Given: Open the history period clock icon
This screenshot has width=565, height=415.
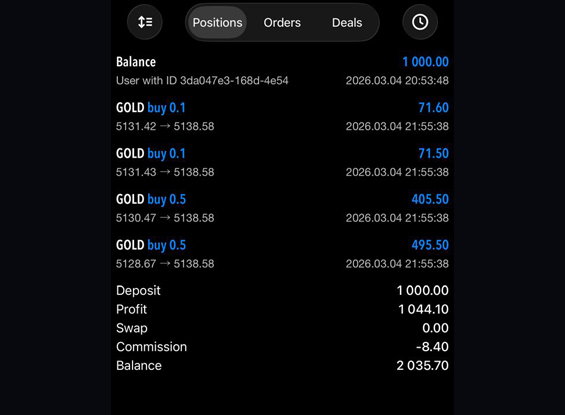Looking at the screenshot, I should (420, 22).
